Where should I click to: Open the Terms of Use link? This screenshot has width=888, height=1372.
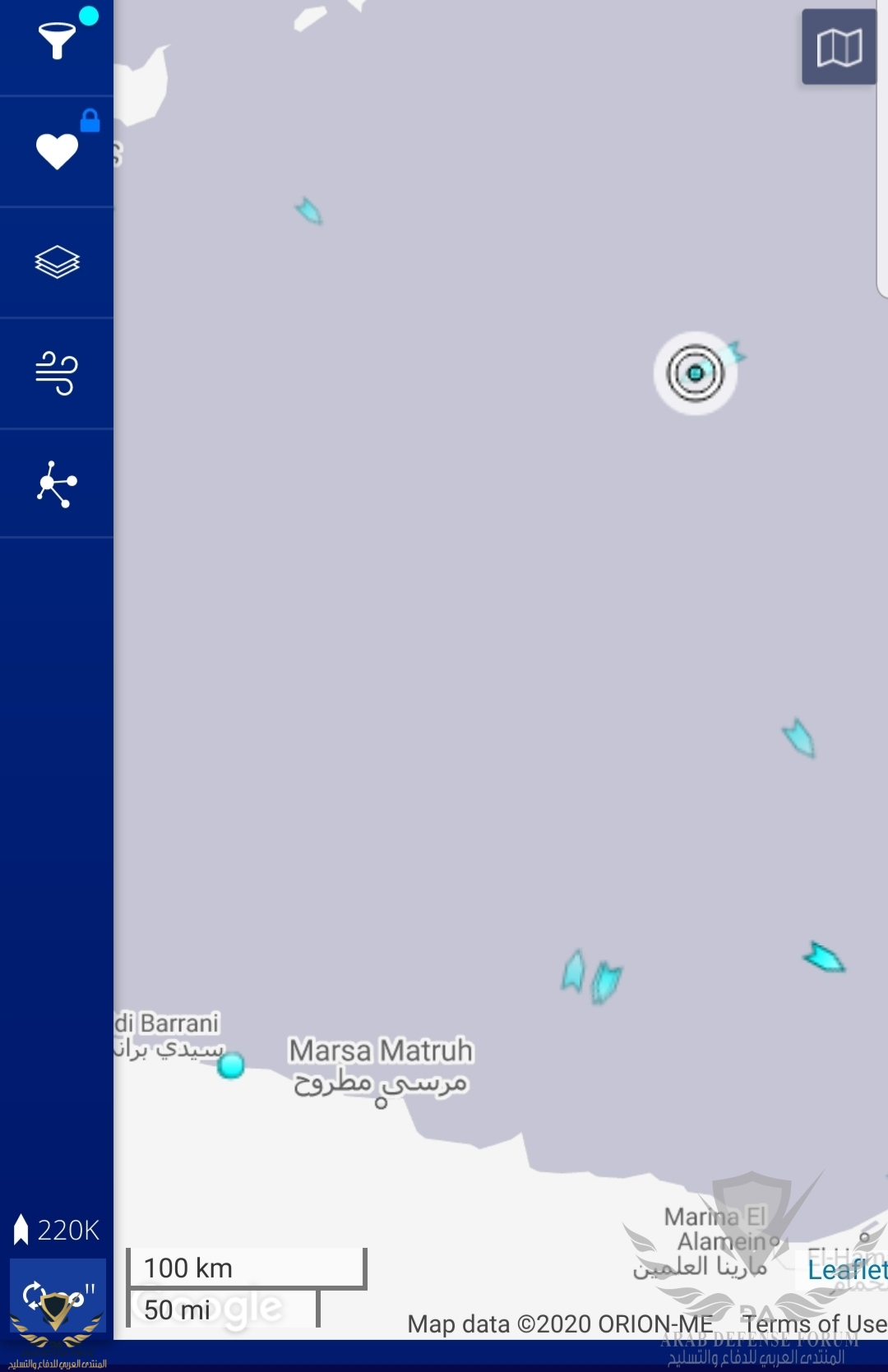pos(814,1324)
